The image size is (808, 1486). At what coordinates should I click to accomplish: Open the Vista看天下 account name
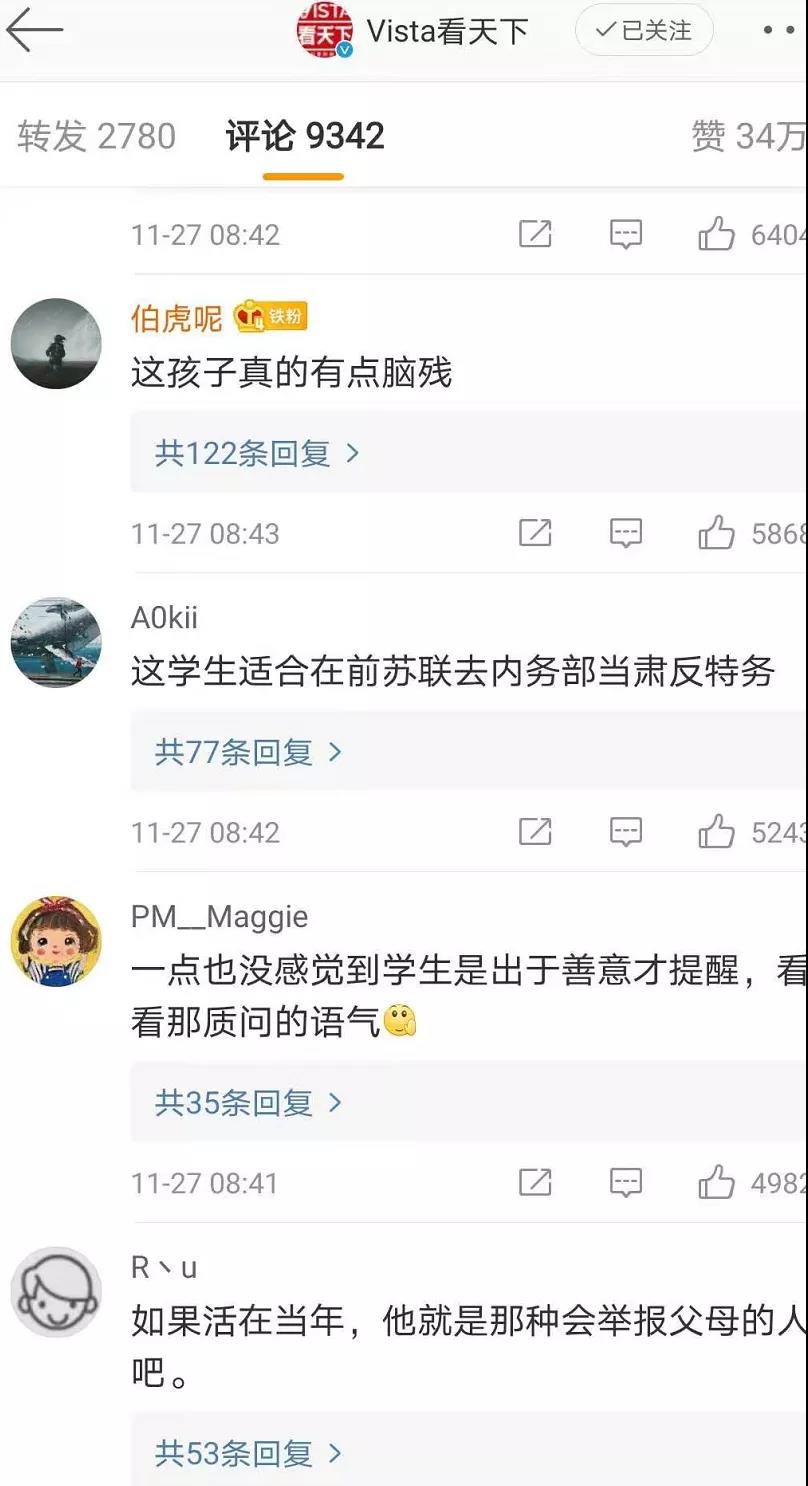[x=447, y=32]
